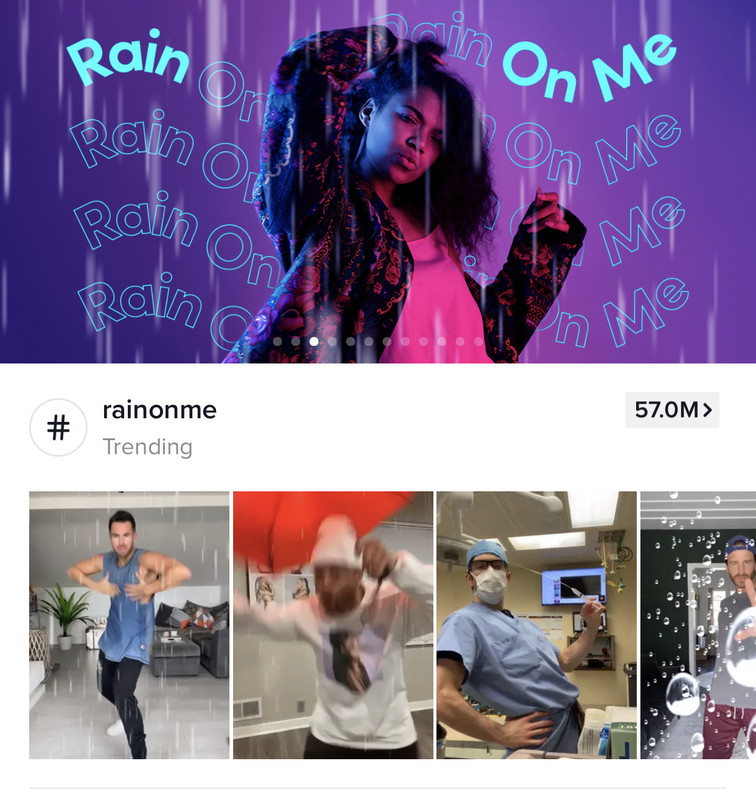Image resolution: width=756 pixels, height=800 pixels.
Task: Play the video of man in blue tank top
Action: (x=129, y=625)
